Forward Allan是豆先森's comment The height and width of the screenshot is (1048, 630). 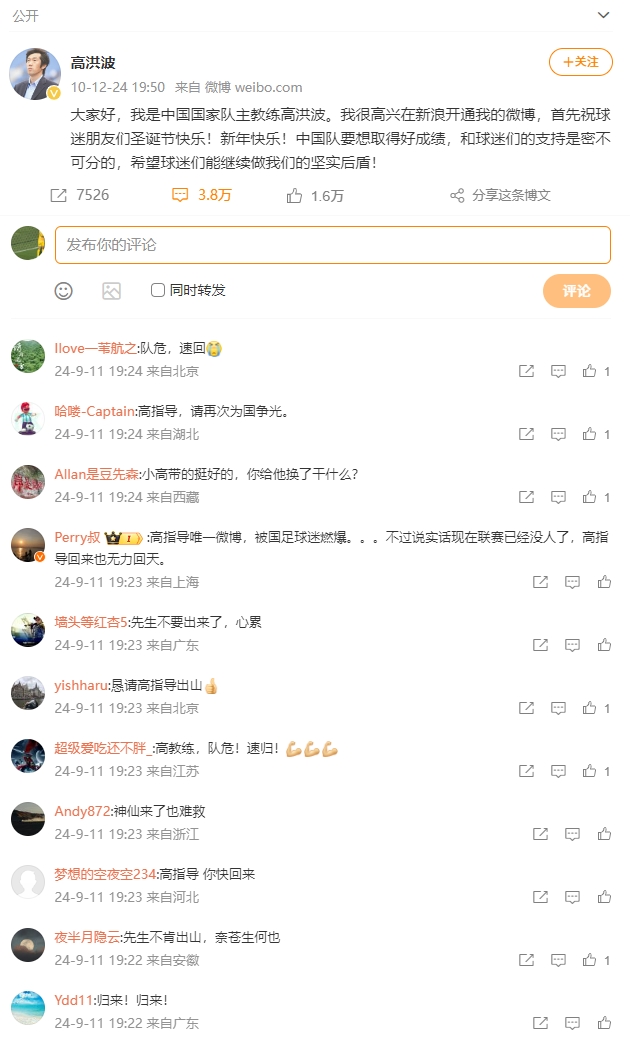pyautogui.click(x=526, y=497)
